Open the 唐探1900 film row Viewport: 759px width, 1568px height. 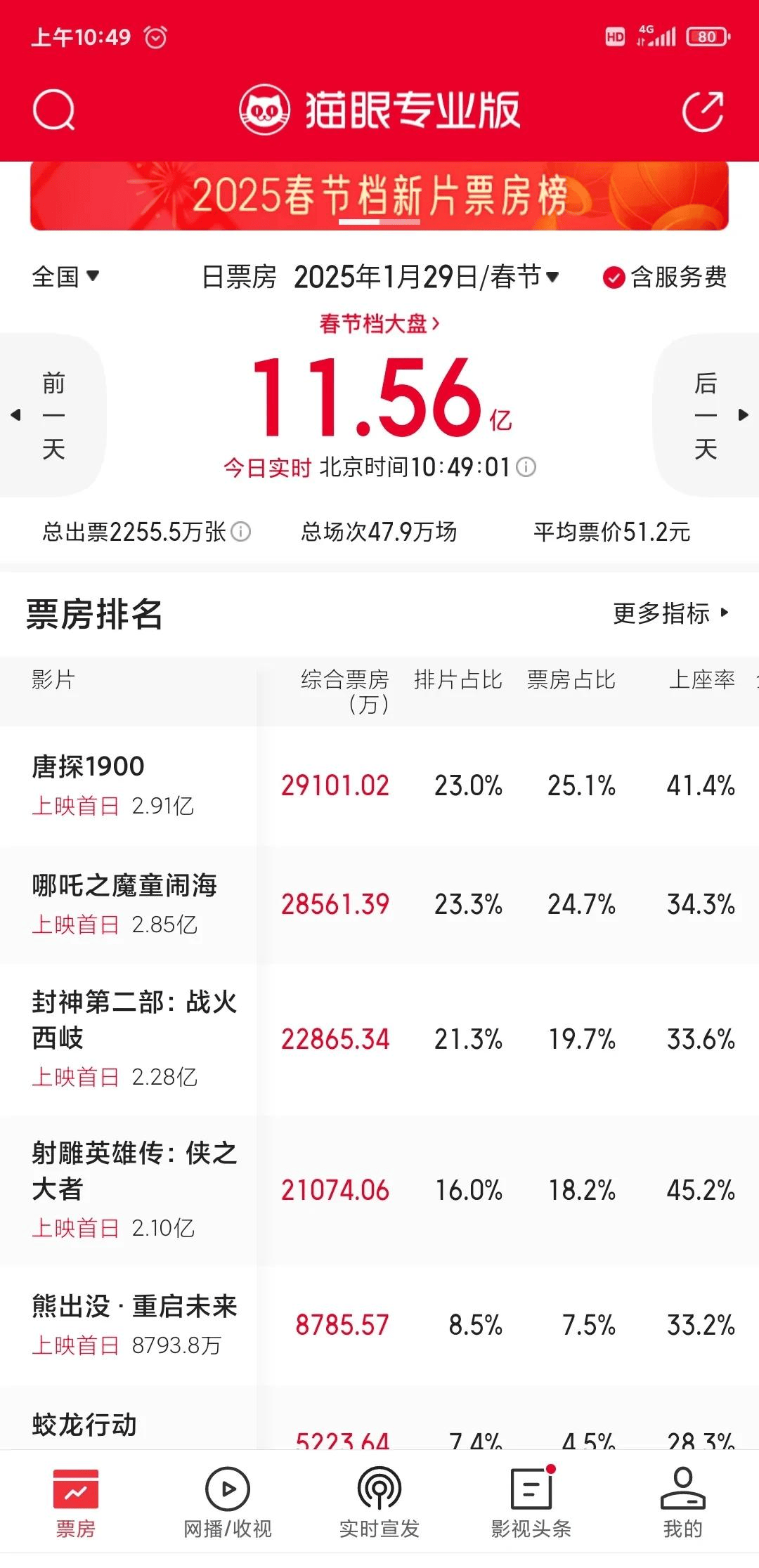[x=379, y=785]
